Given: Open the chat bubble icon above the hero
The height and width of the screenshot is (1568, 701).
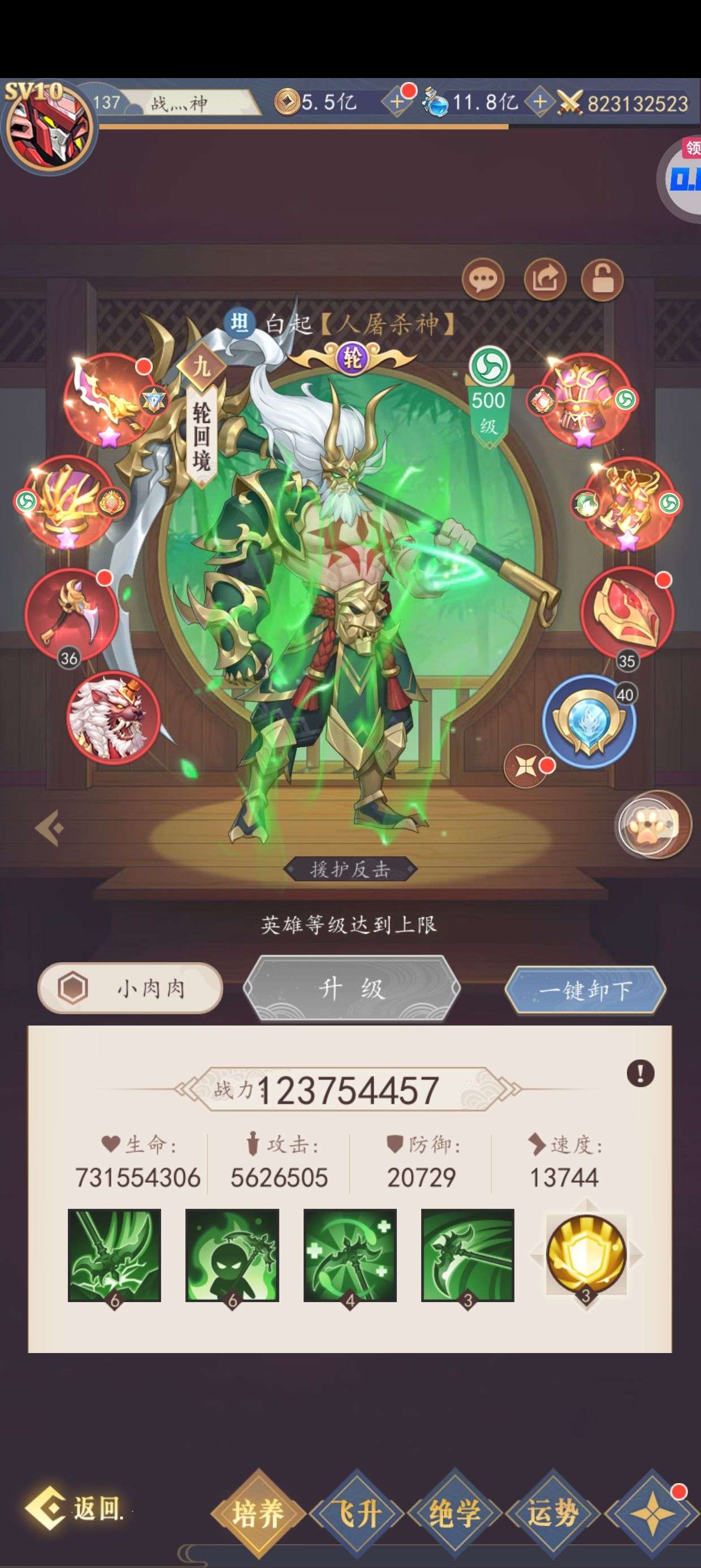Looking at the screenshot, I should point(483,280).
